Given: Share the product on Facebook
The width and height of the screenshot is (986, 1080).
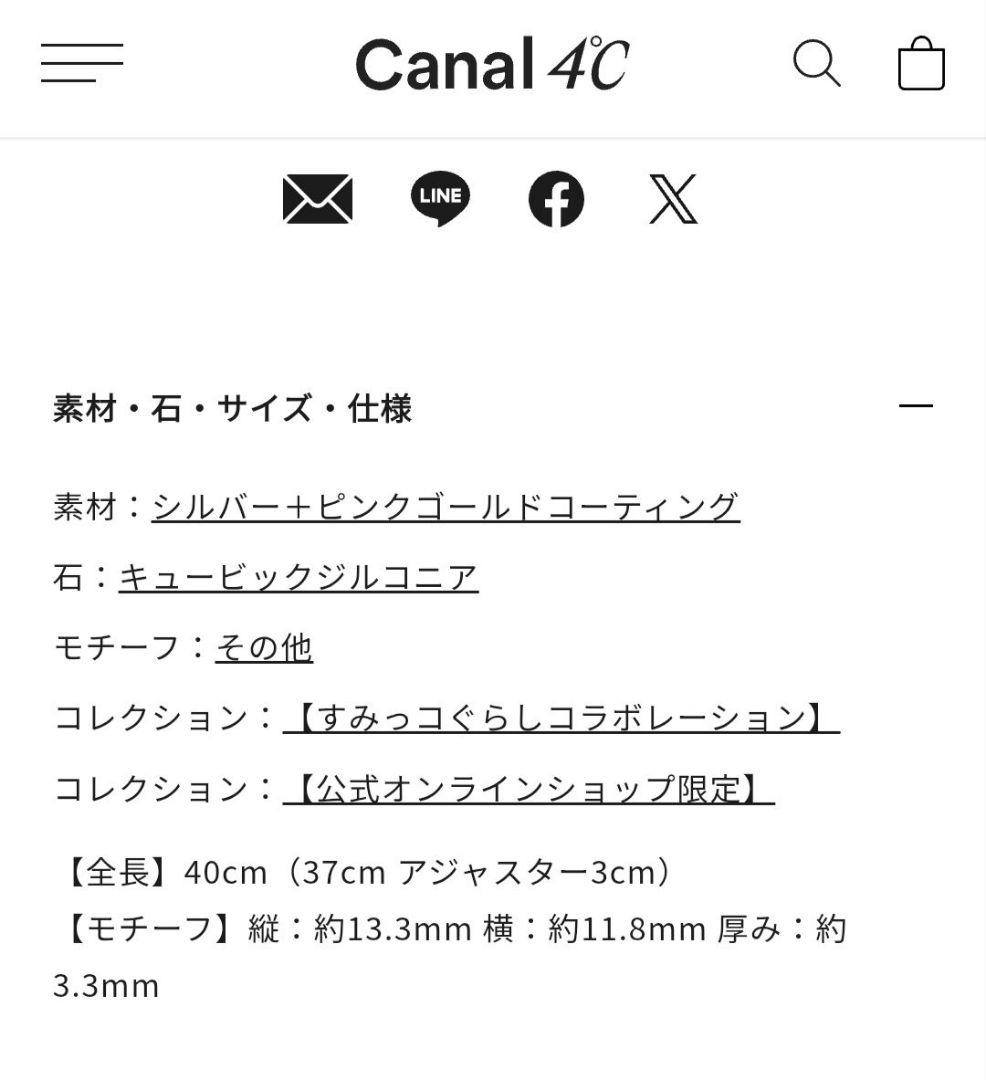Looking at the screenshot, I should coord(558,199).
